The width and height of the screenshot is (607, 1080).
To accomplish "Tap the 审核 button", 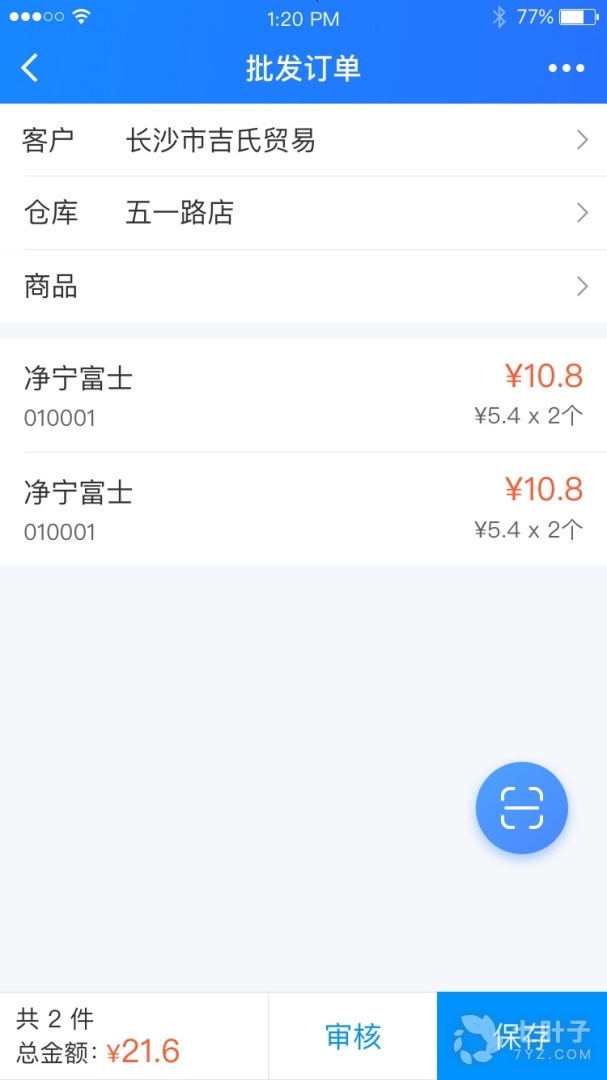I will pyautogui.click(x=353, y=1036).
